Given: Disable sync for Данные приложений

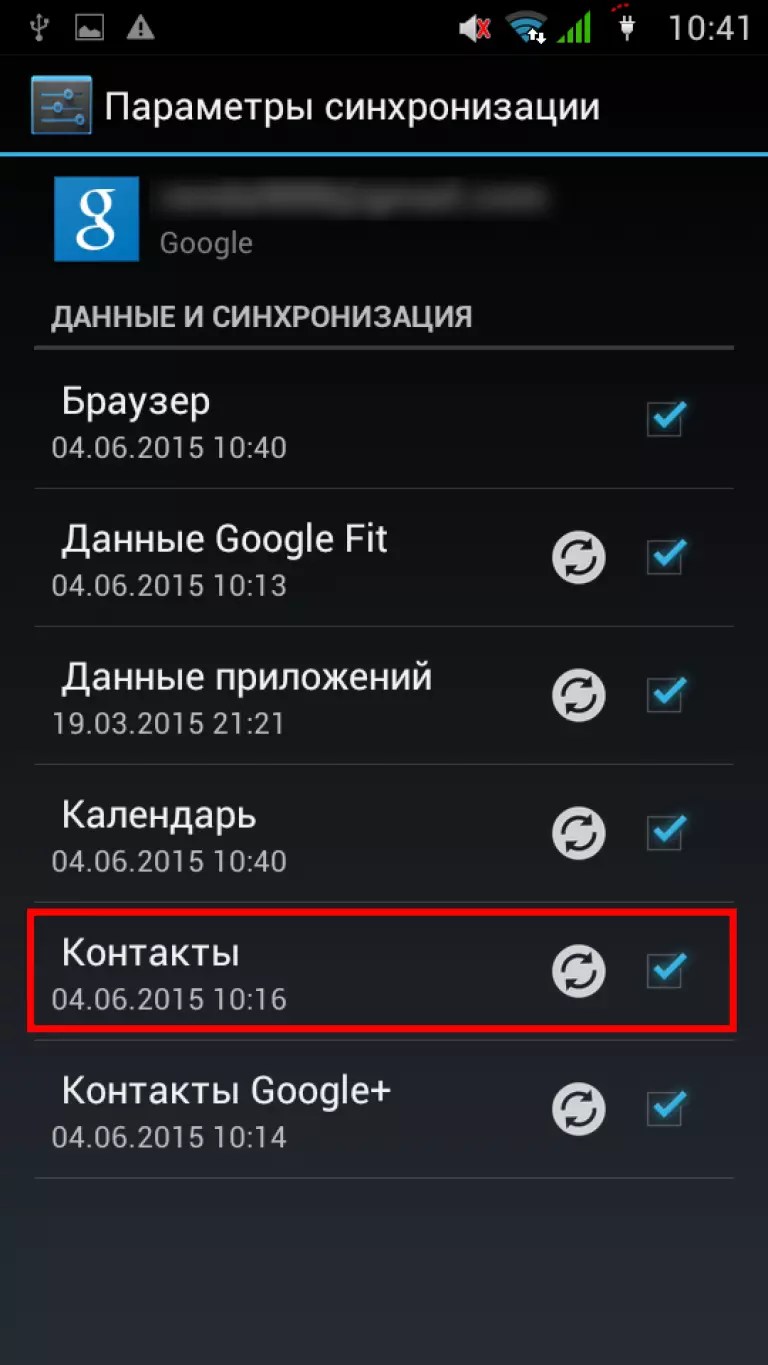Looking at the screenshot, I should pos(665,695).
